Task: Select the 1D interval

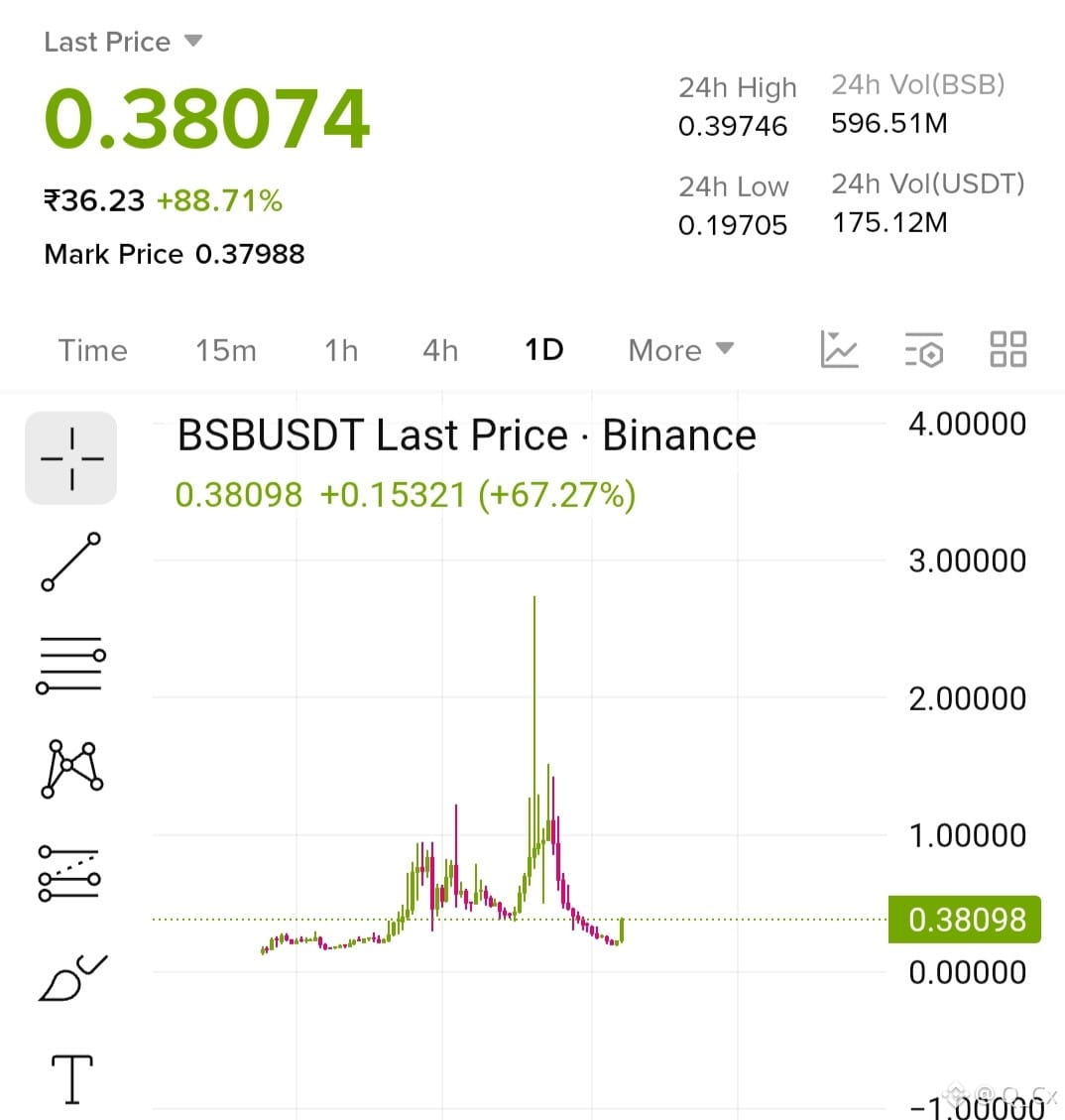Action: click(x=544, y=350)
